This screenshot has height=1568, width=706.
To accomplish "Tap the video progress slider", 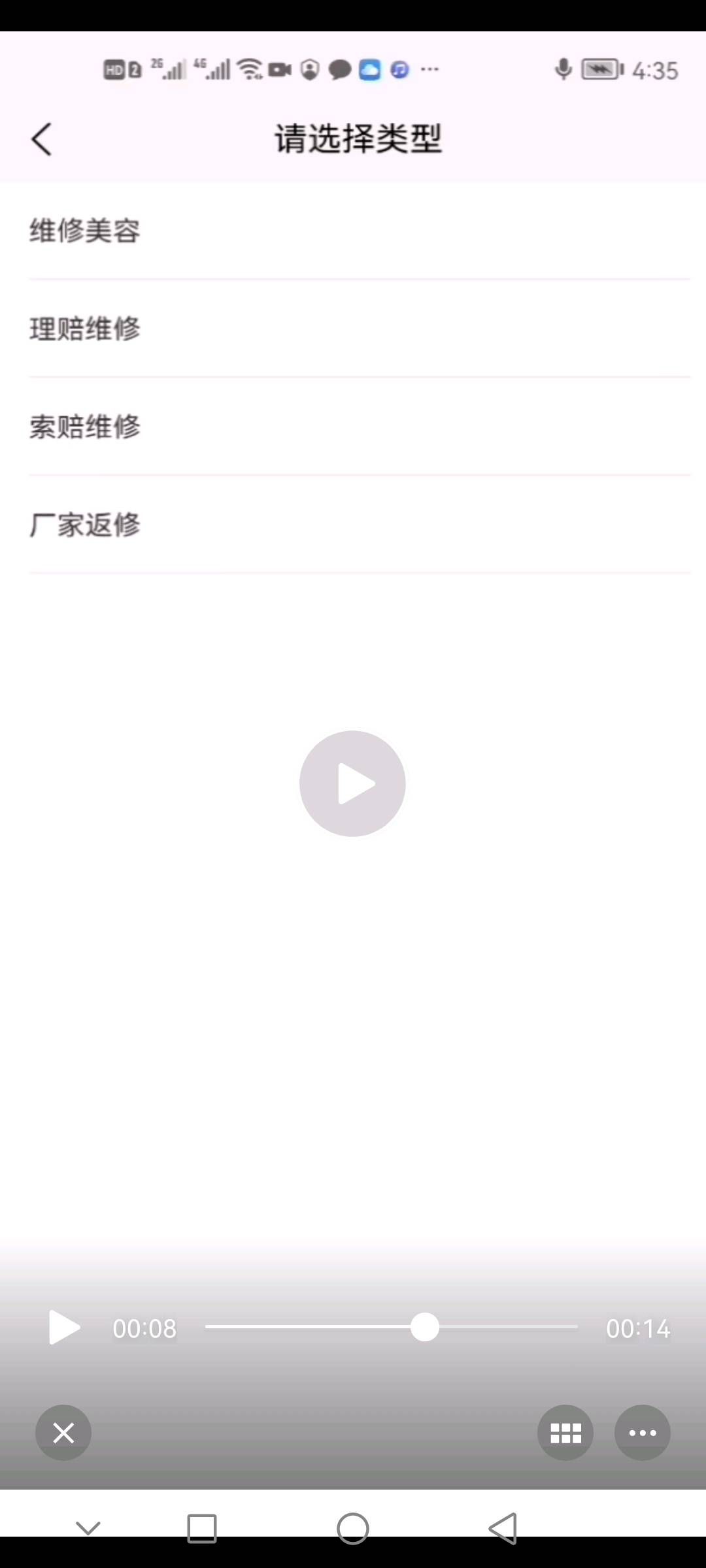I will tap(391, 1327).
